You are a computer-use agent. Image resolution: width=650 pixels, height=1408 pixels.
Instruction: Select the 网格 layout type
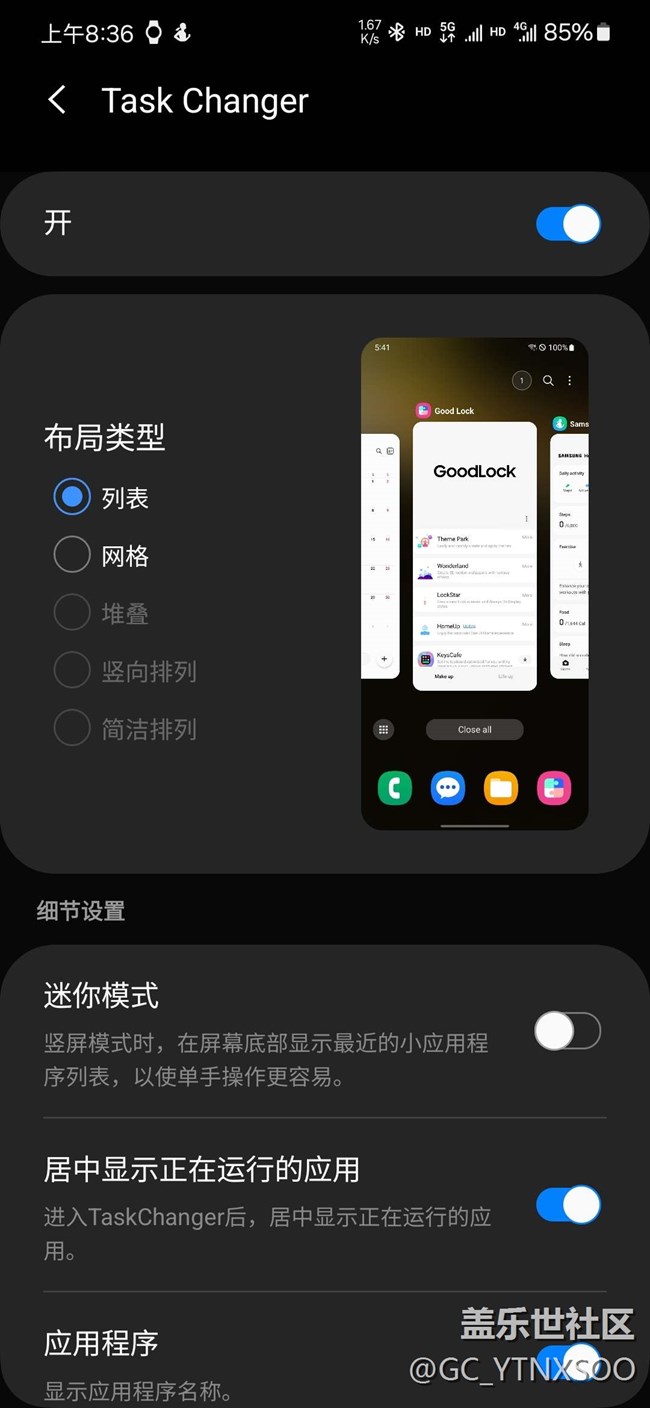[x=72, y=555]
